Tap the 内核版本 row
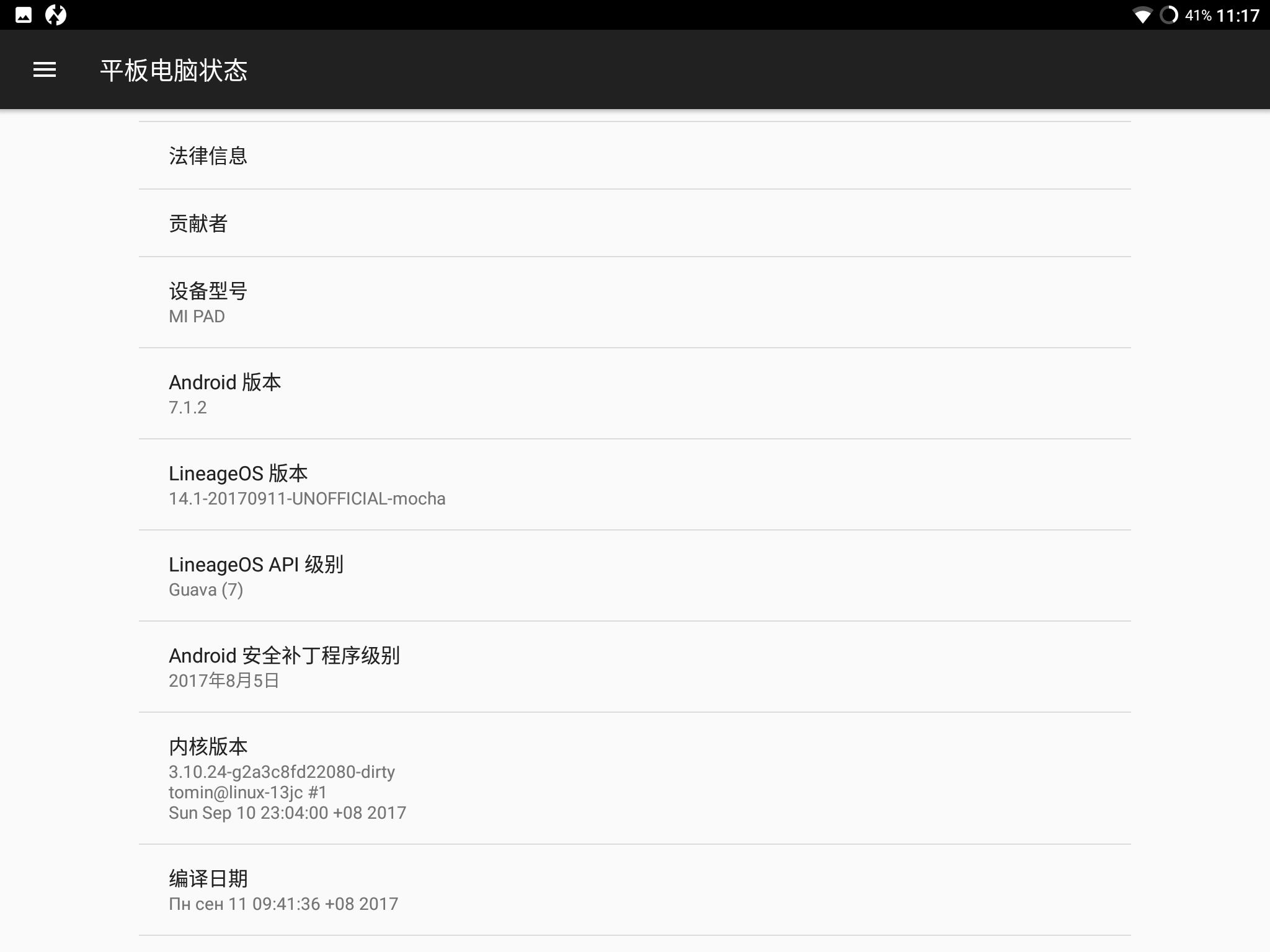The image size is (1270, 952). [635, 778]
